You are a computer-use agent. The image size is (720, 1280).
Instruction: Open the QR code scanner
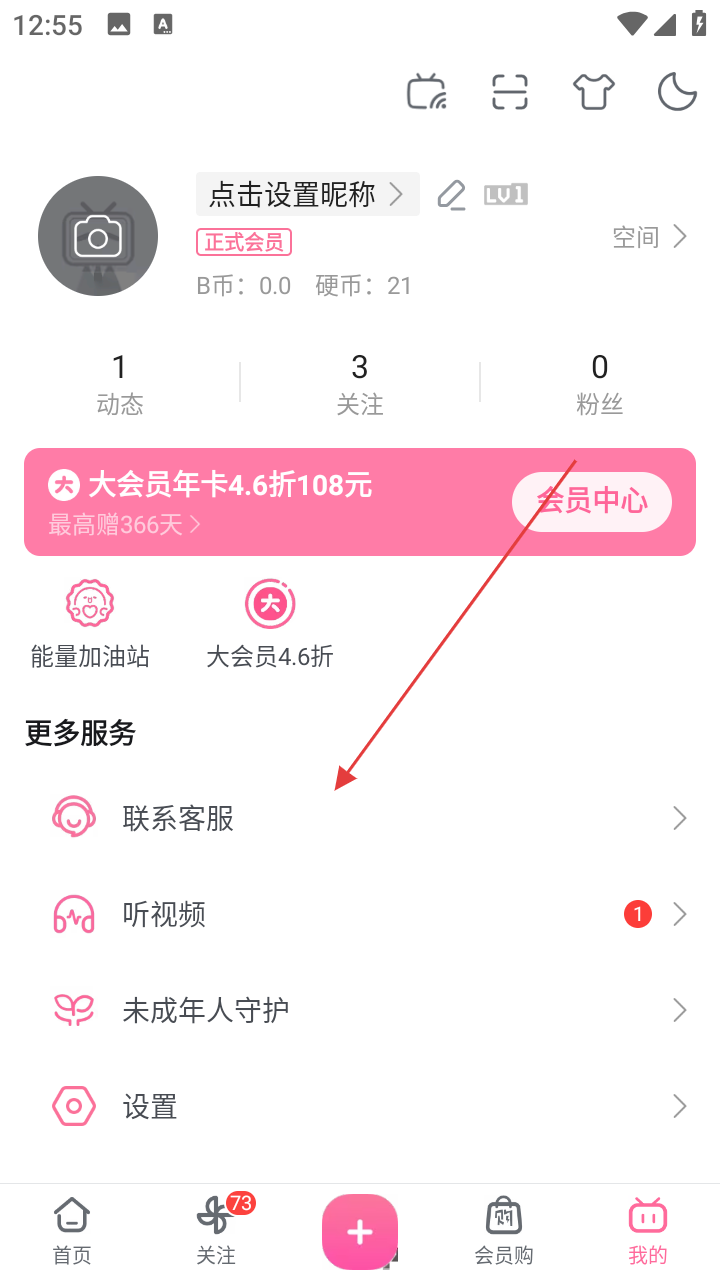(510, 93)
